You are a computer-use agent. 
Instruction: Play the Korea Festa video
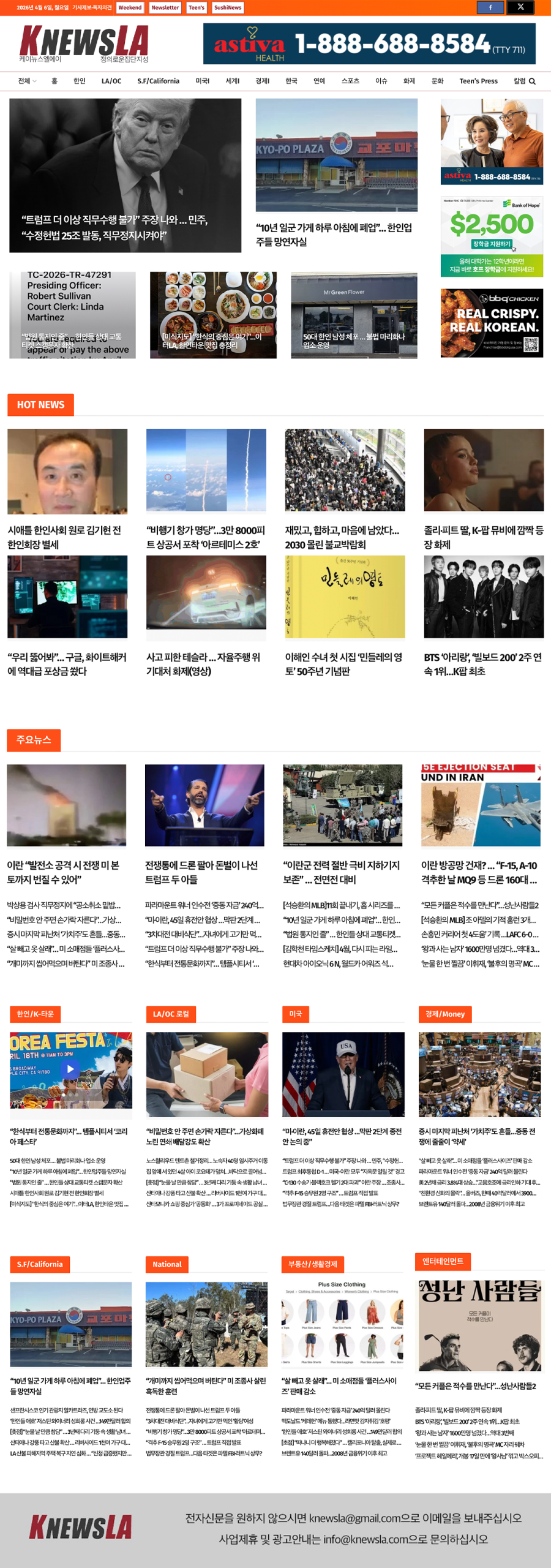70,1069
